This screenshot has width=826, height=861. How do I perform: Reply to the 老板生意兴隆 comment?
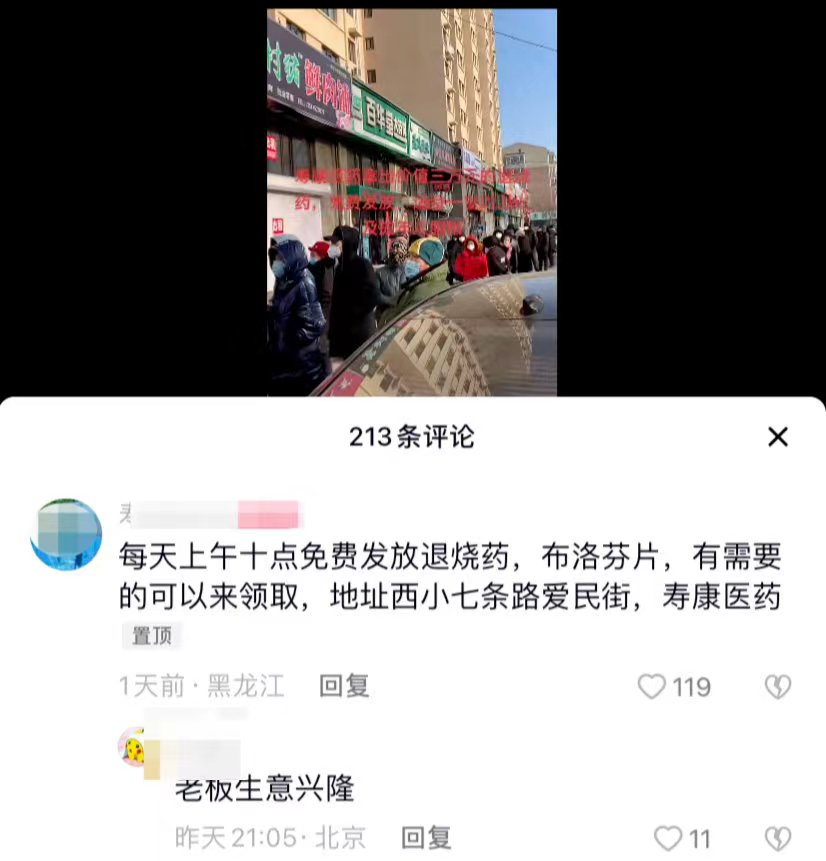pos(426,837)
